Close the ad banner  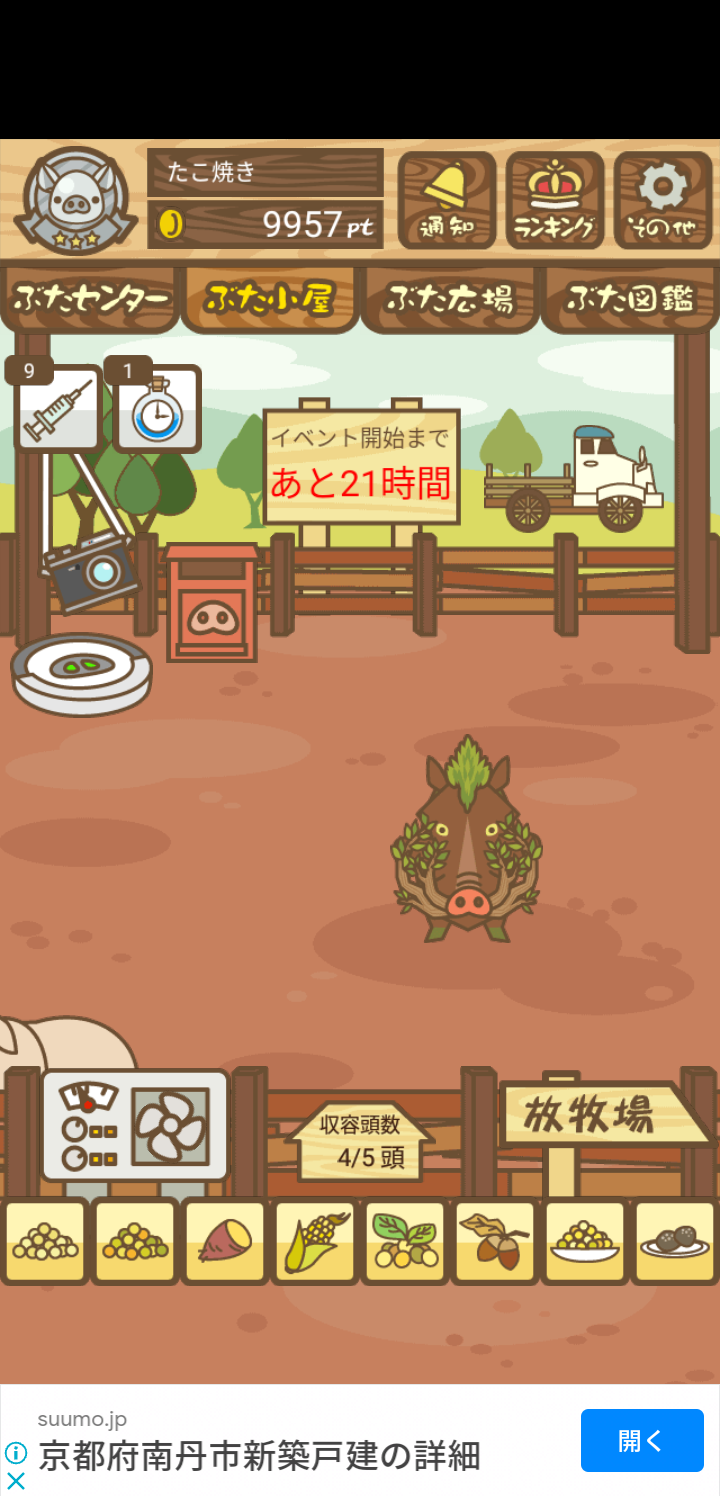tap(16, 1480)
